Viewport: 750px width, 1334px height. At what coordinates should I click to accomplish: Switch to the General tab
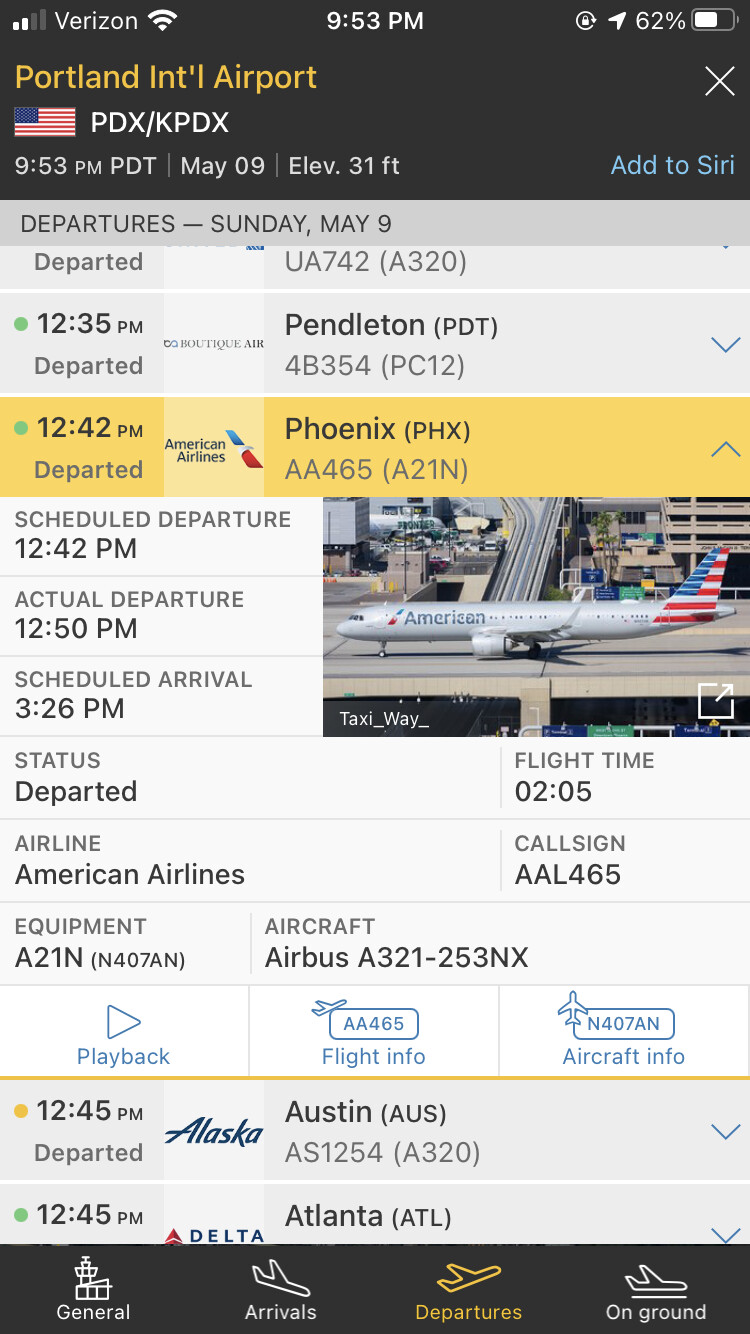click(94, 1290)
